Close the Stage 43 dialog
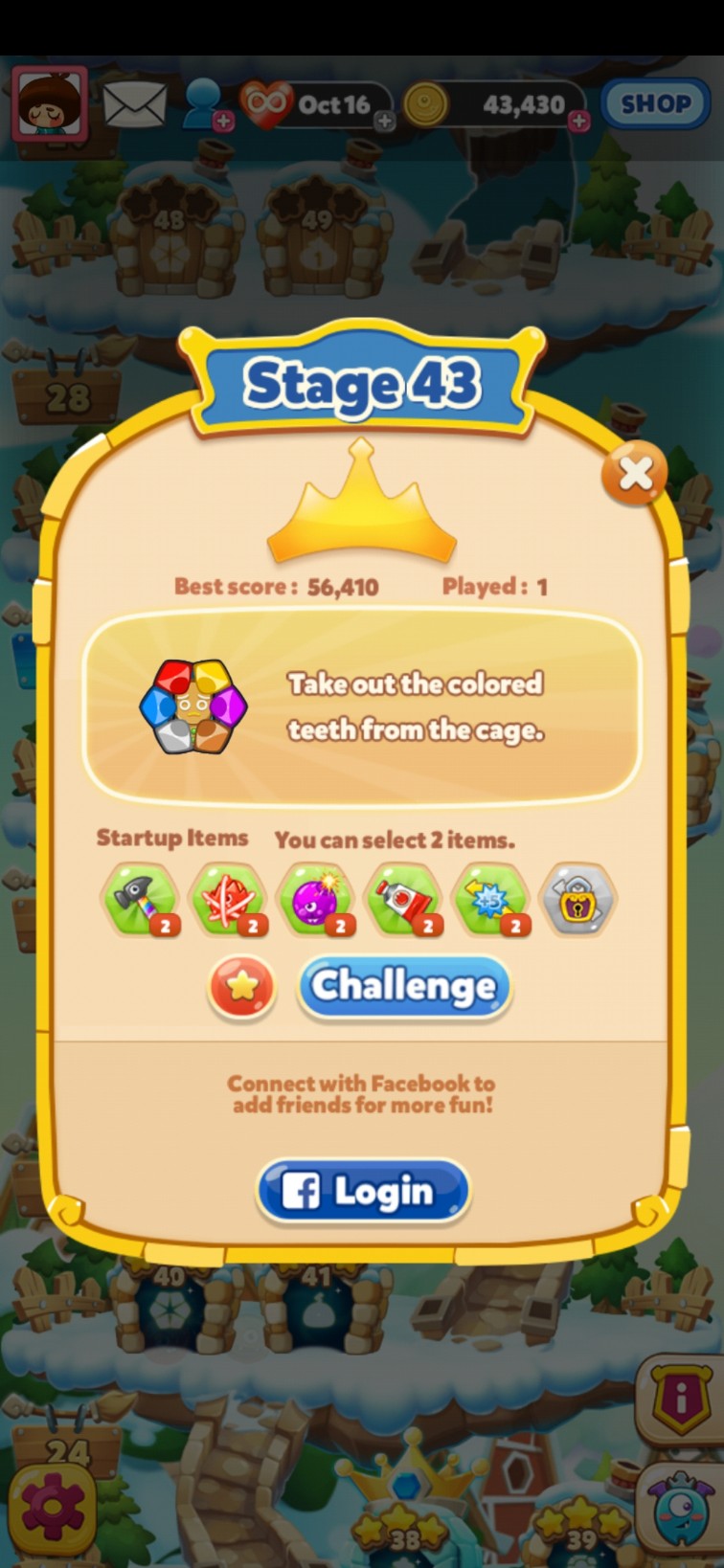Image resolution: width=724 pixels, height=1568 pixels. click(x=634, y=472)
